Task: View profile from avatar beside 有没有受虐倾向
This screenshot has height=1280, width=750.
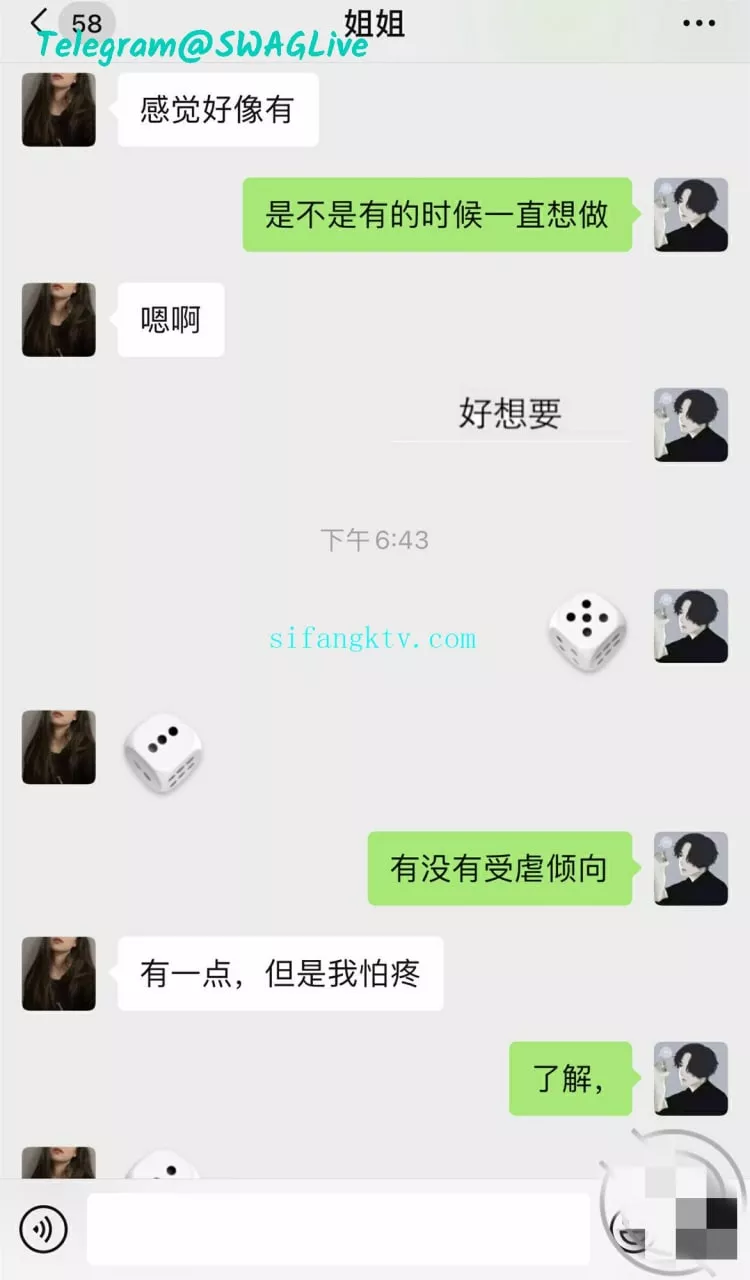Action: tap(691, 869)
